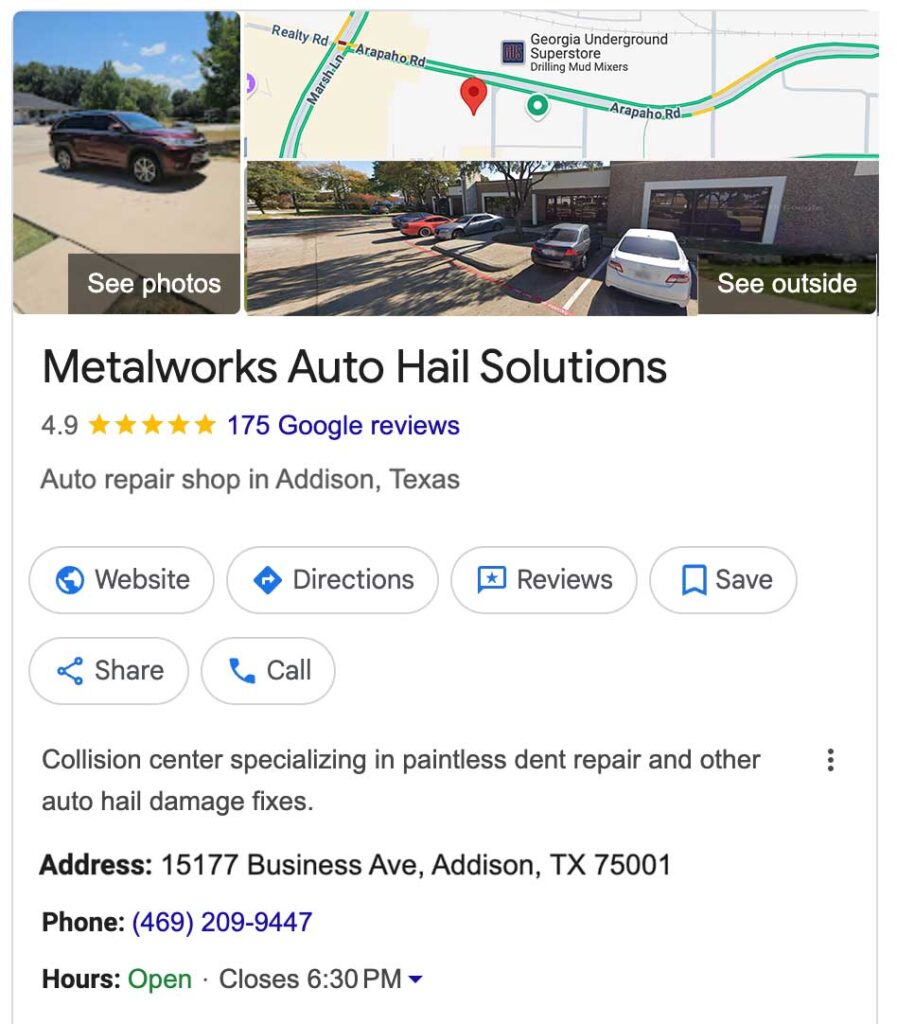Visit the business Website
897x1024 pixels.
tap(121, 580)
